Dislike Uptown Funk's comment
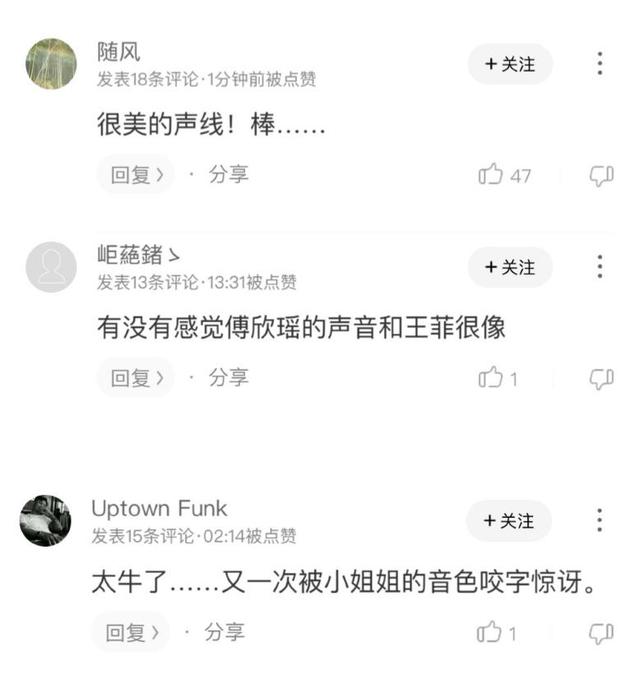The height and width of the screenshot is (679, 640). (x=601, y=633)
